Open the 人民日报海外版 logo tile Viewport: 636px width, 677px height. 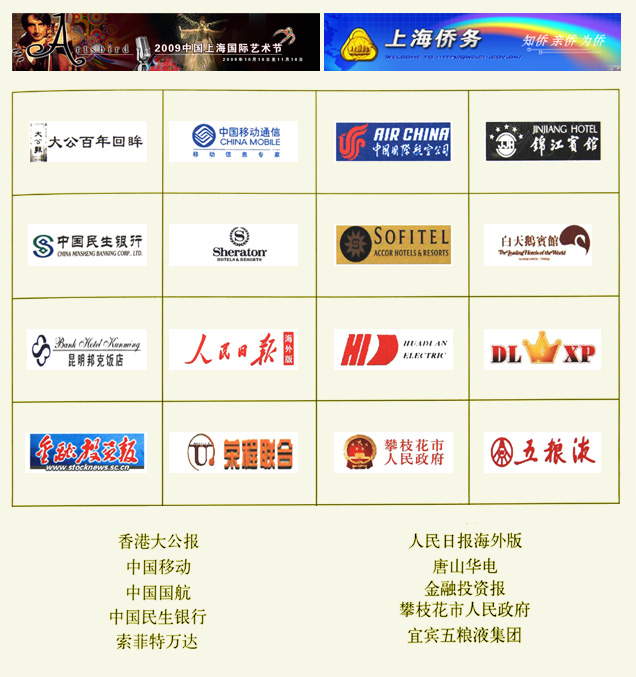233,349
